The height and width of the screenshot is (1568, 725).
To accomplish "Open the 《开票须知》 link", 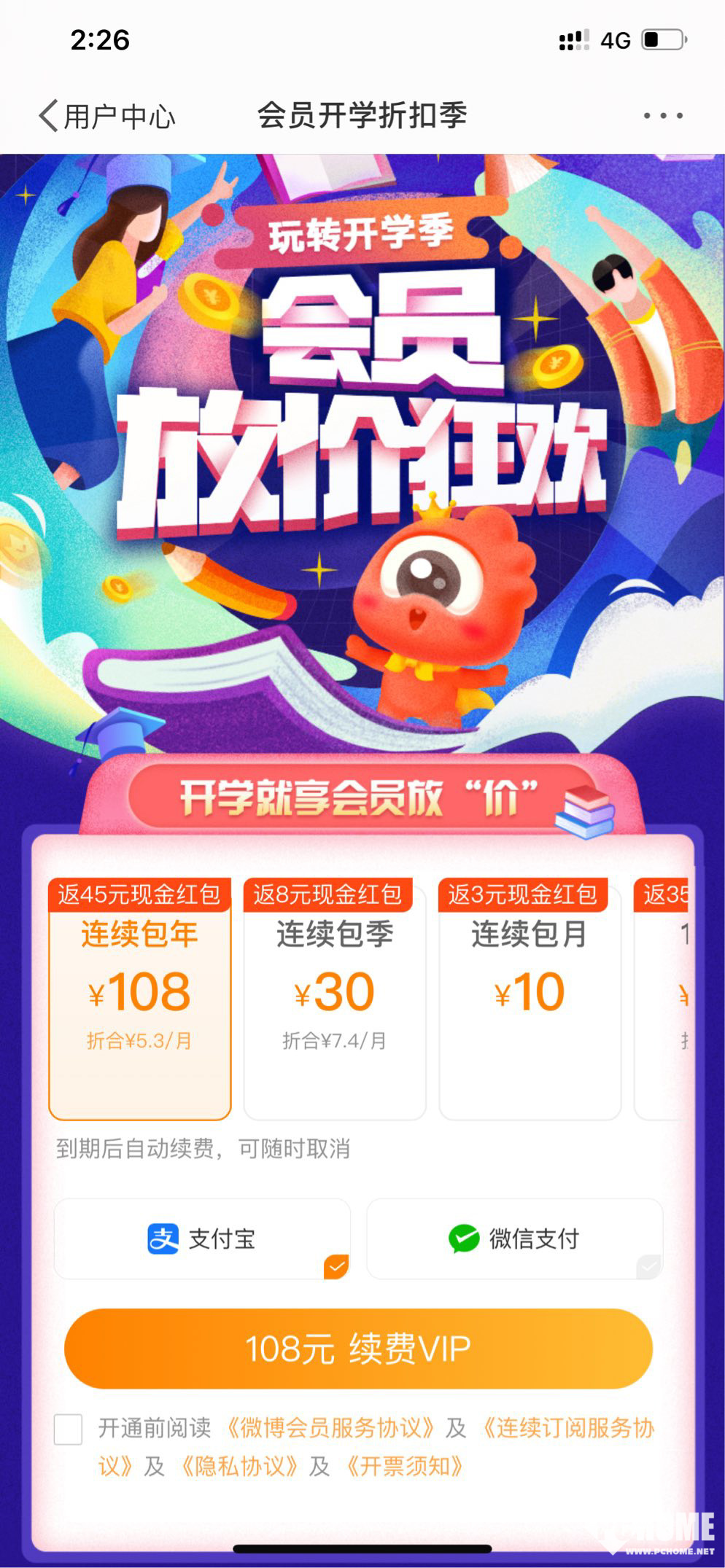I will point(405,1465).
